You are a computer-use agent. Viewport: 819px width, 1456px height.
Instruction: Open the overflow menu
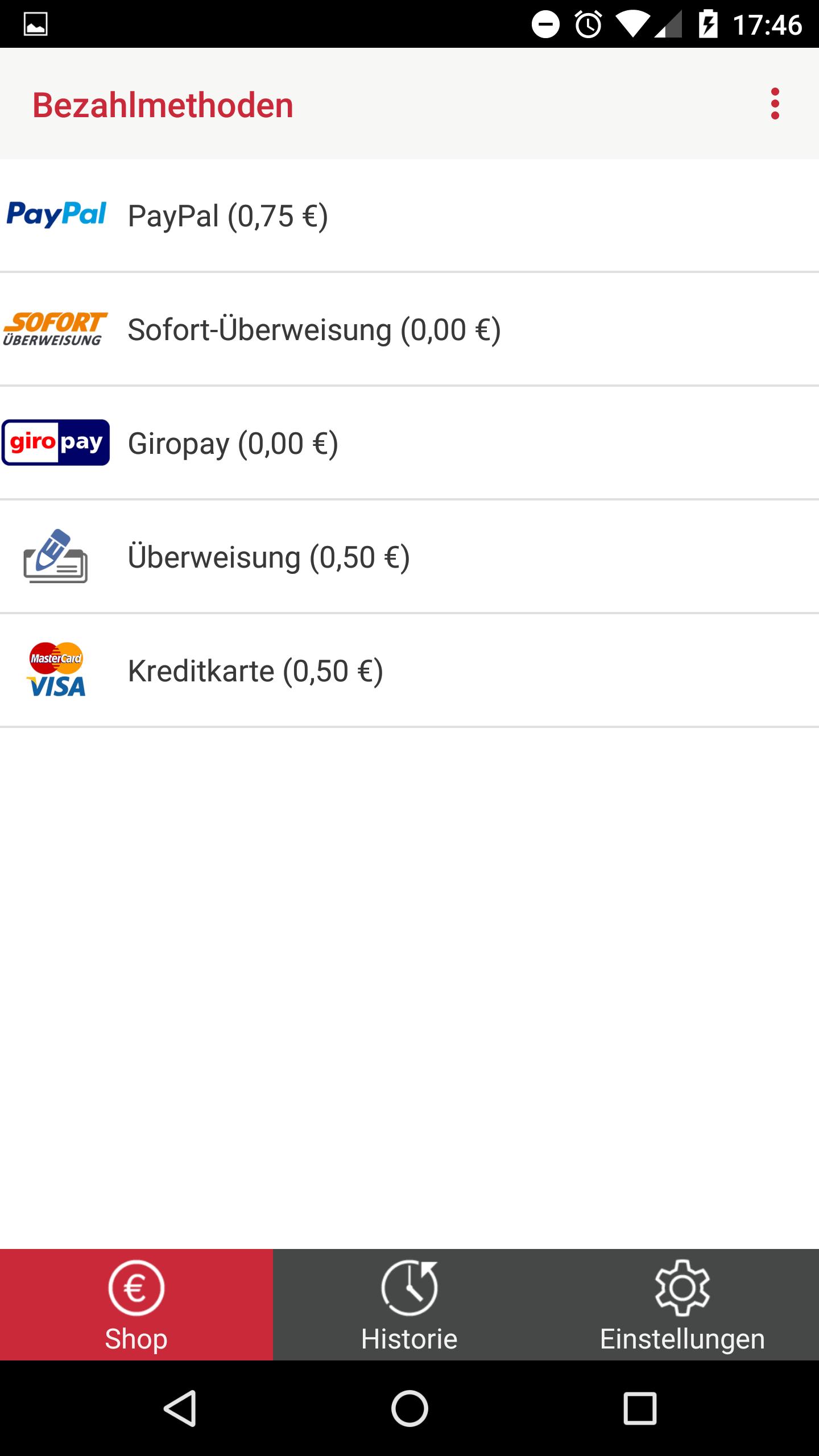tap(775, 104)
